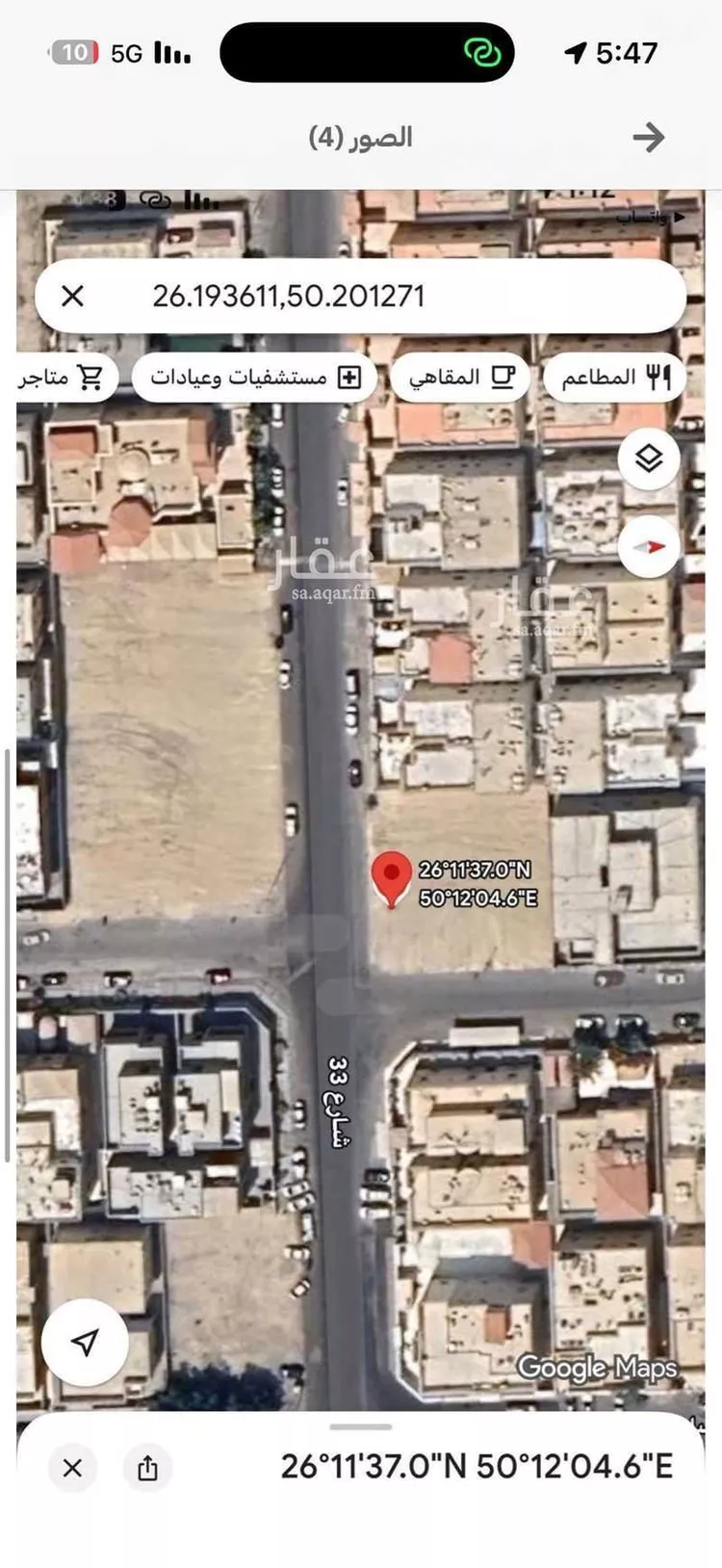Tap the back arrow next to الصور (4)

click(650, 137)
